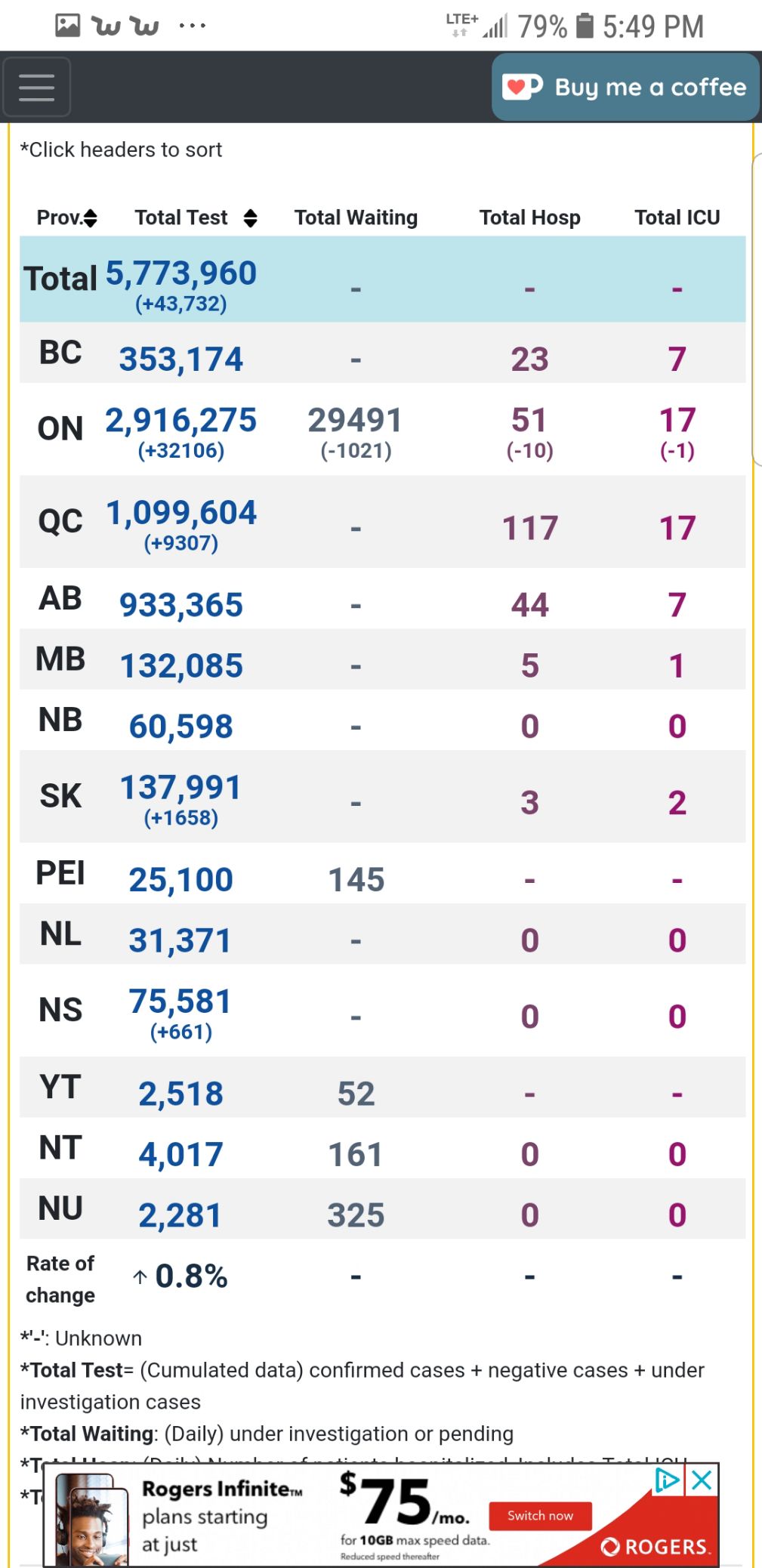
Task: Sort by the Total Waiting column header
Action: pos(356,218)
